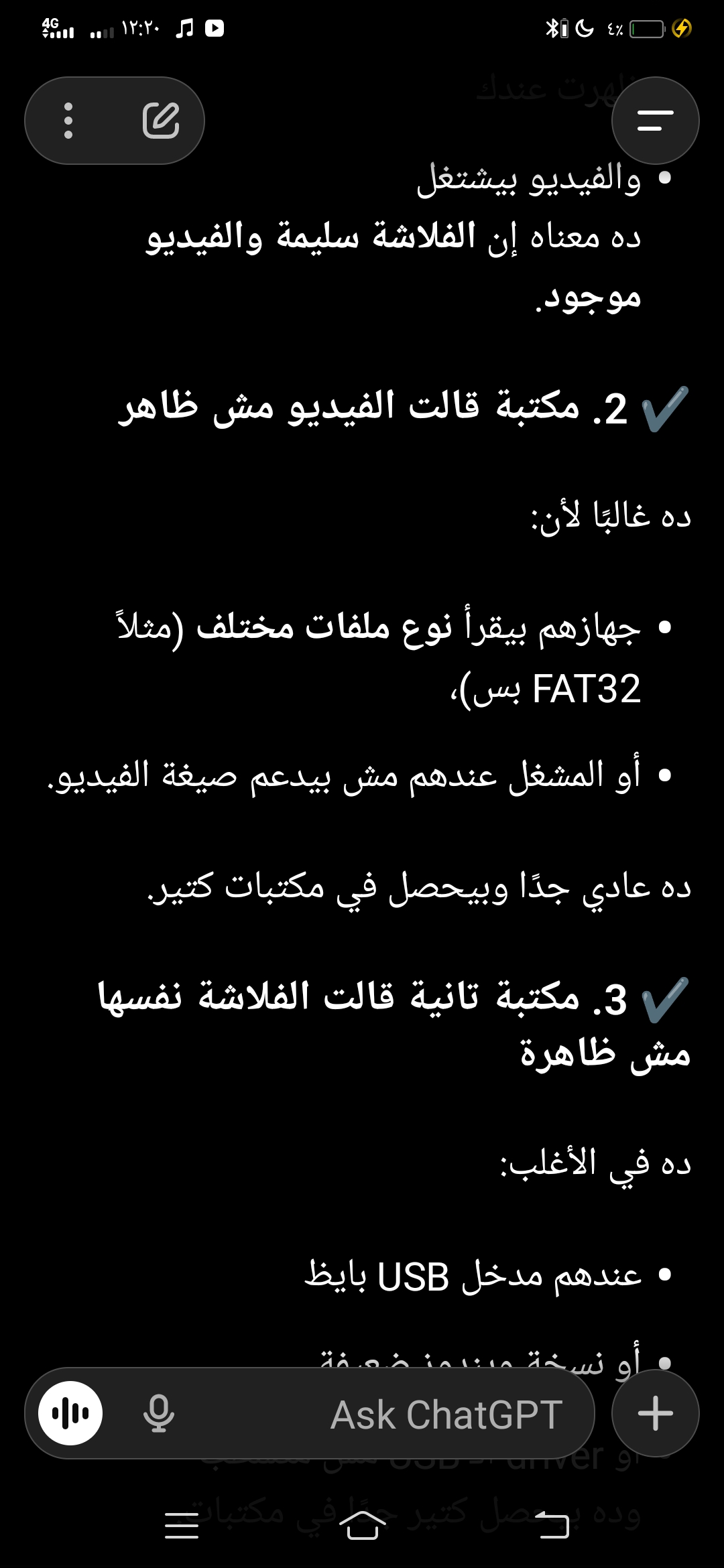This screenshot has height=1568, width=724.
Task: Open the sidebar menu button
Action: click(x=655, y=121)
